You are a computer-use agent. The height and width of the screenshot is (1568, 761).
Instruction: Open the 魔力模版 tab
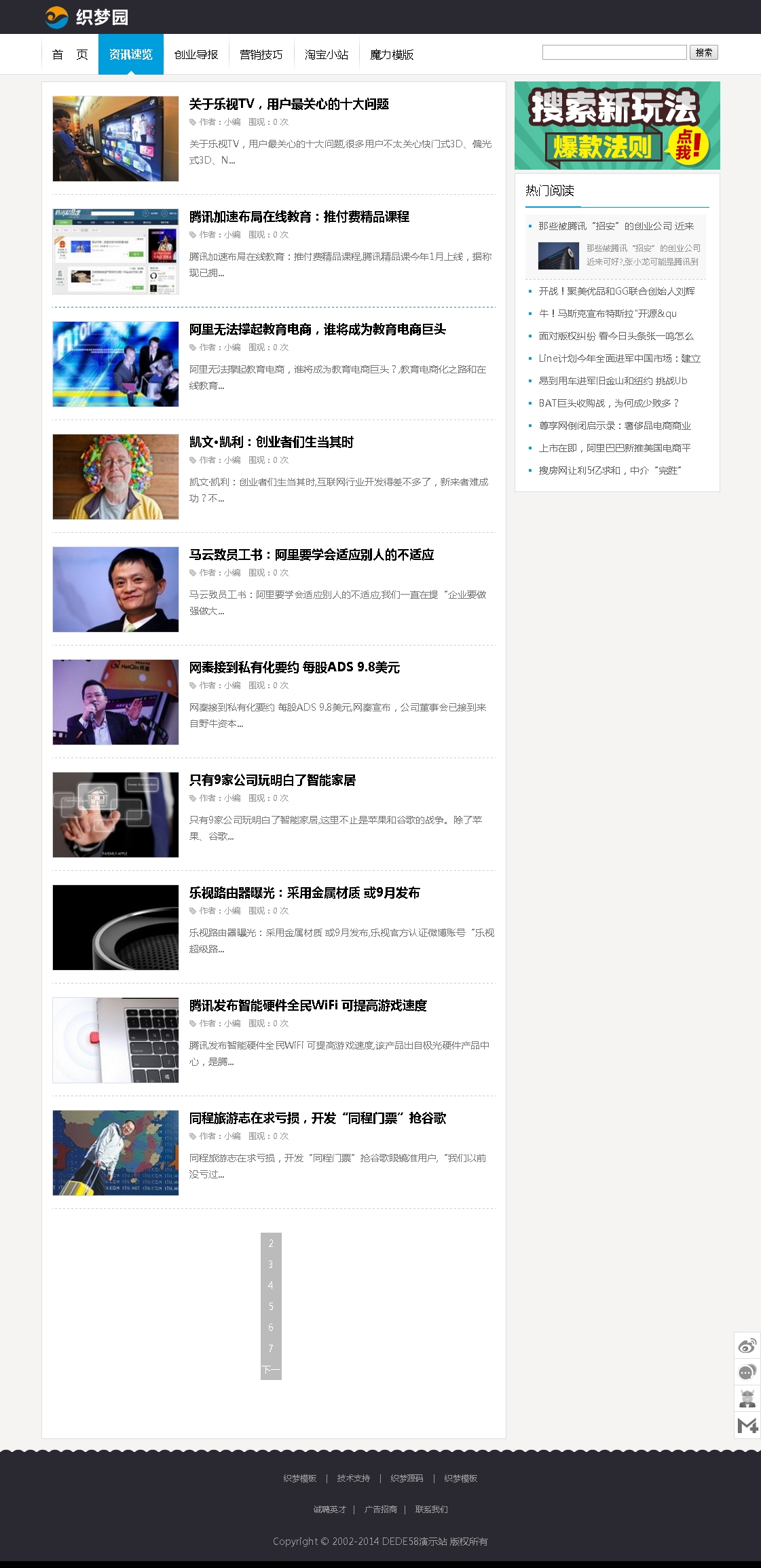pyautogui.click(x=392, y=54)
